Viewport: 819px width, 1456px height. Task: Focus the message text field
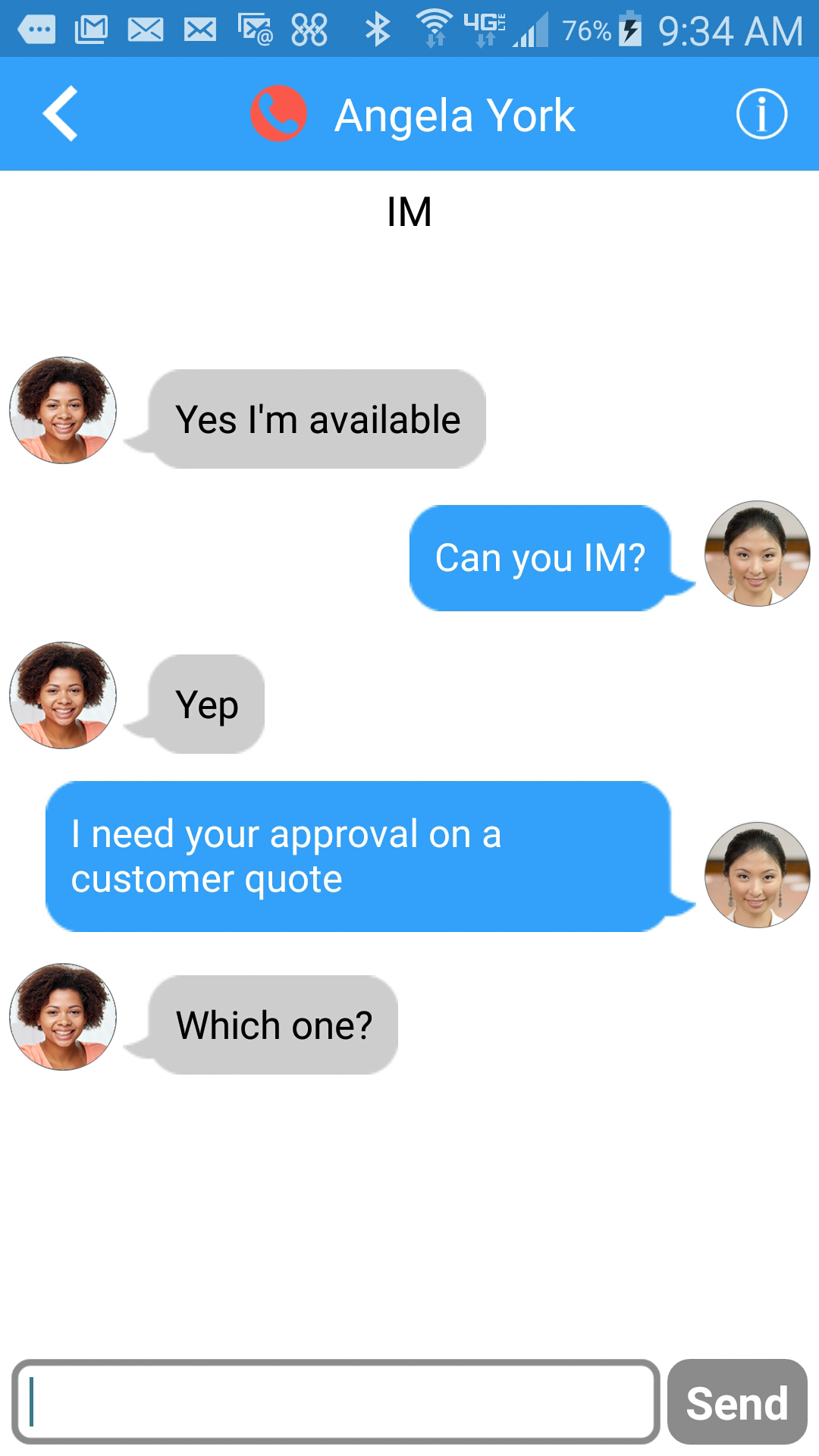click(336, 1401)
